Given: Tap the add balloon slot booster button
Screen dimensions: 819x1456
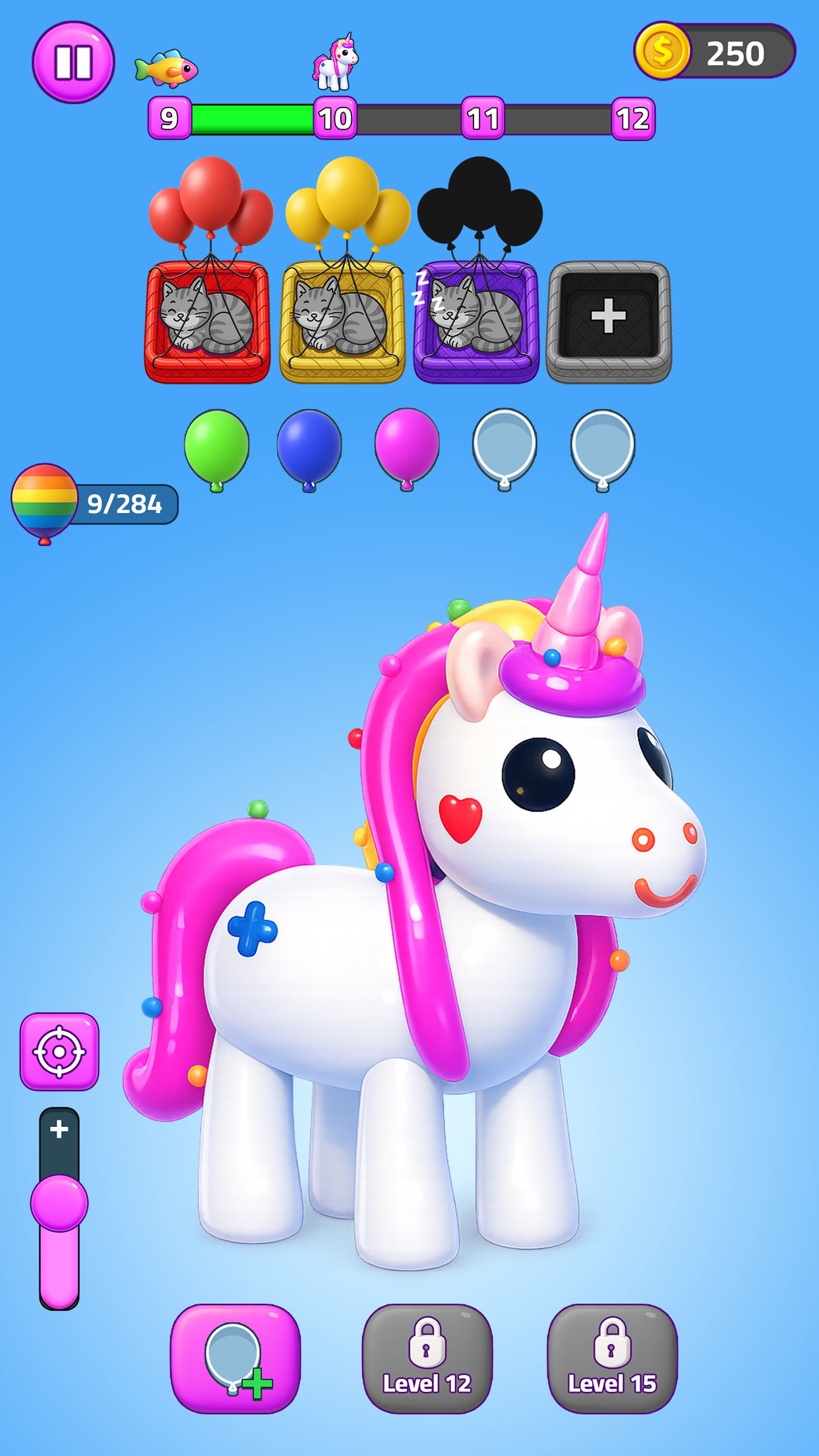Looking at the screenshot, I should [235, 1358].
